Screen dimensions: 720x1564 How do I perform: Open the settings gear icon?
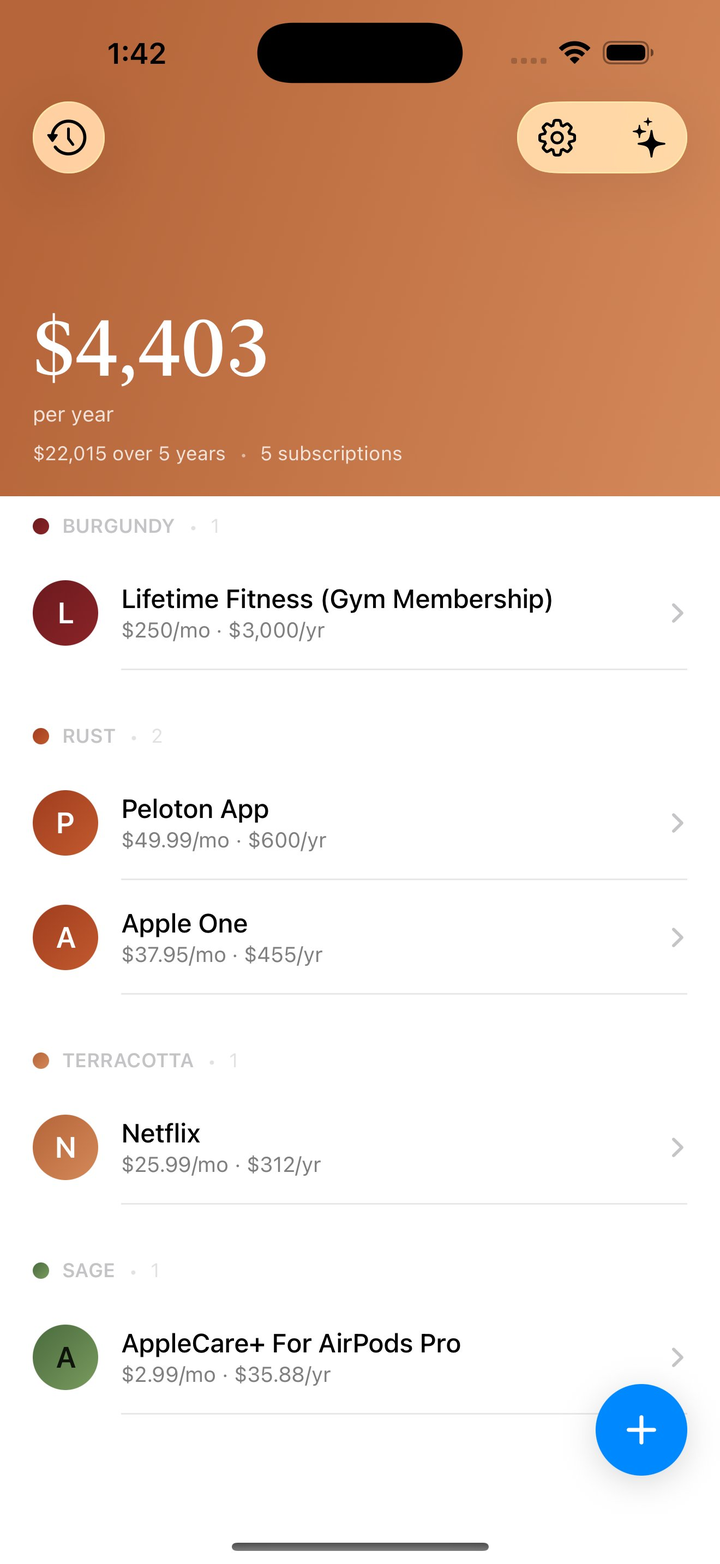pyautogui.click(x=557, y=138)
